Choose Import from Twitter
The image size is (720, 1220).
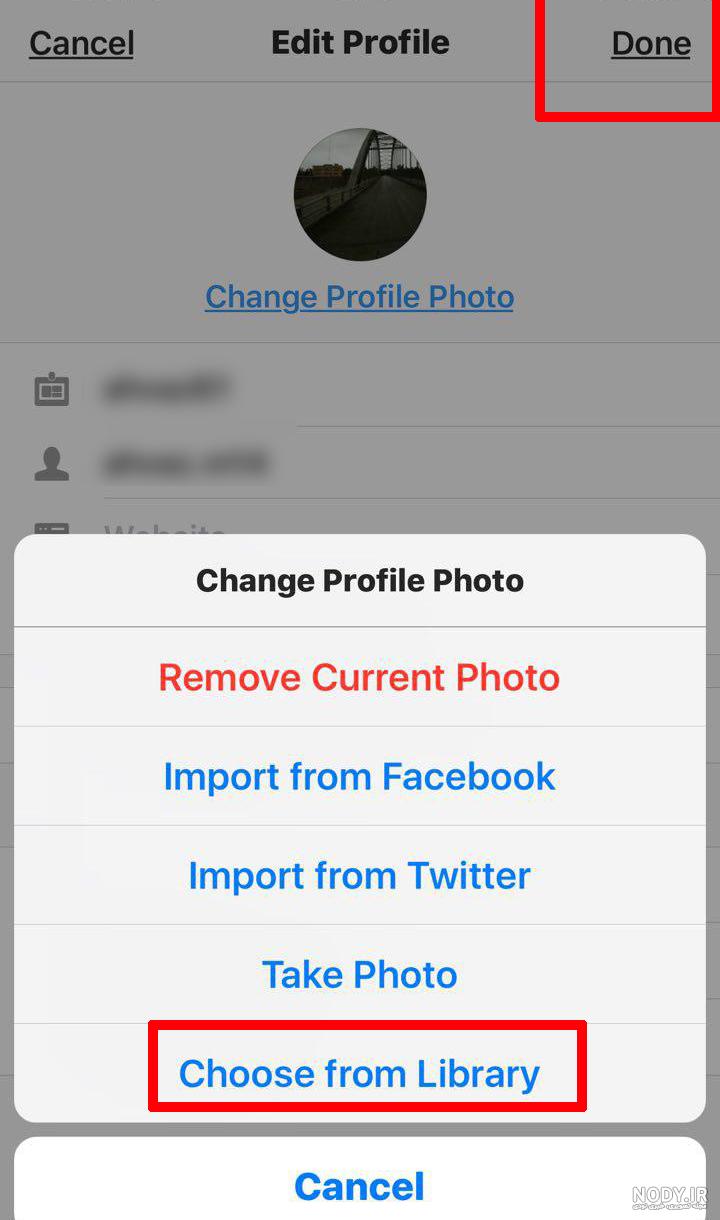[x=360, y=875]
